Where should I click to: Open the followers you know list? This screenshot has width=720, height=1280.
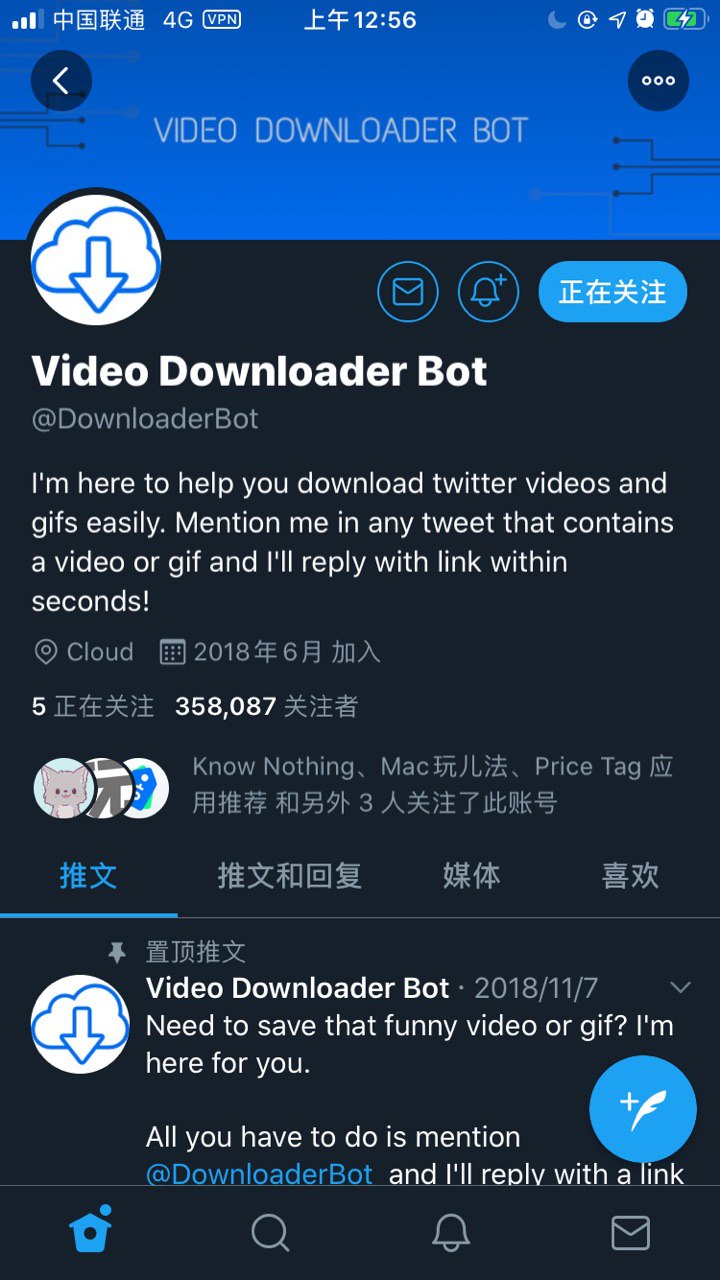pyautogui.click(x=432, y=785)
